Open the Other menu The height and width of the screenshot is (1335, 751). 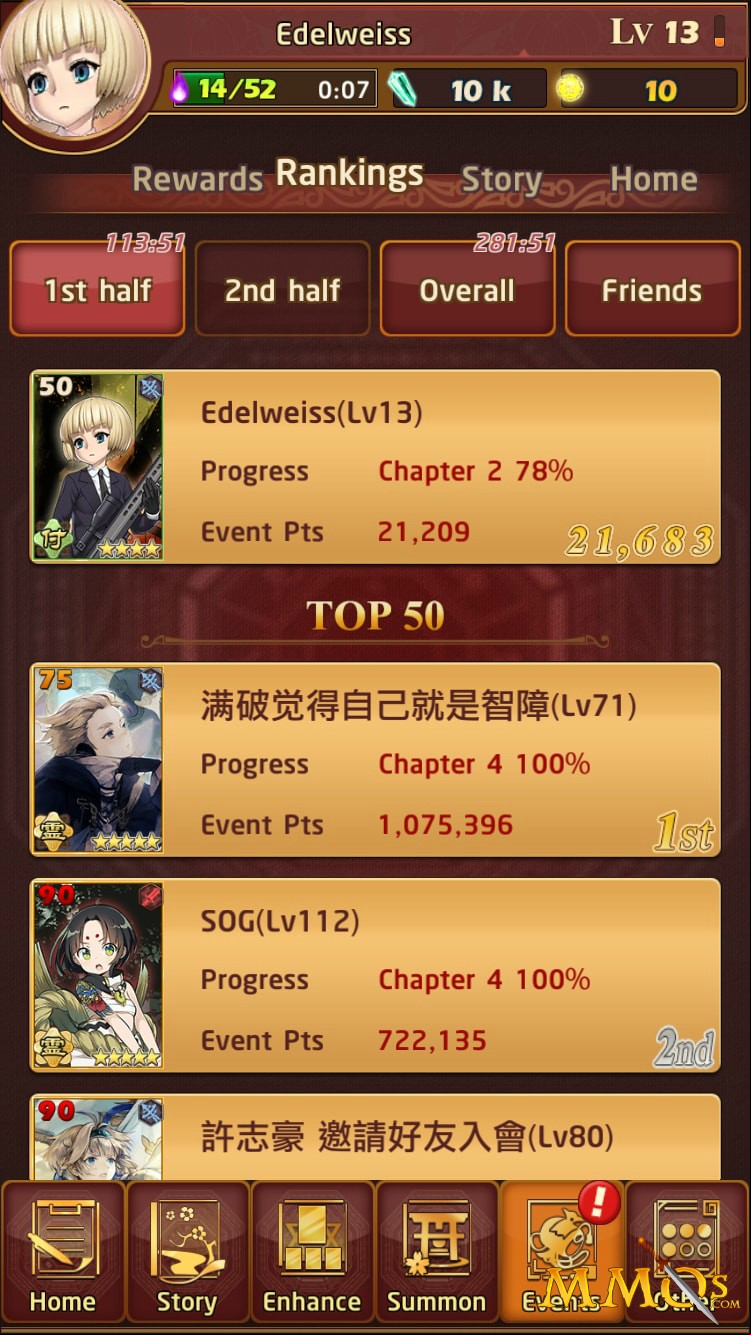pyautogui.click(x=686, y=1251)
